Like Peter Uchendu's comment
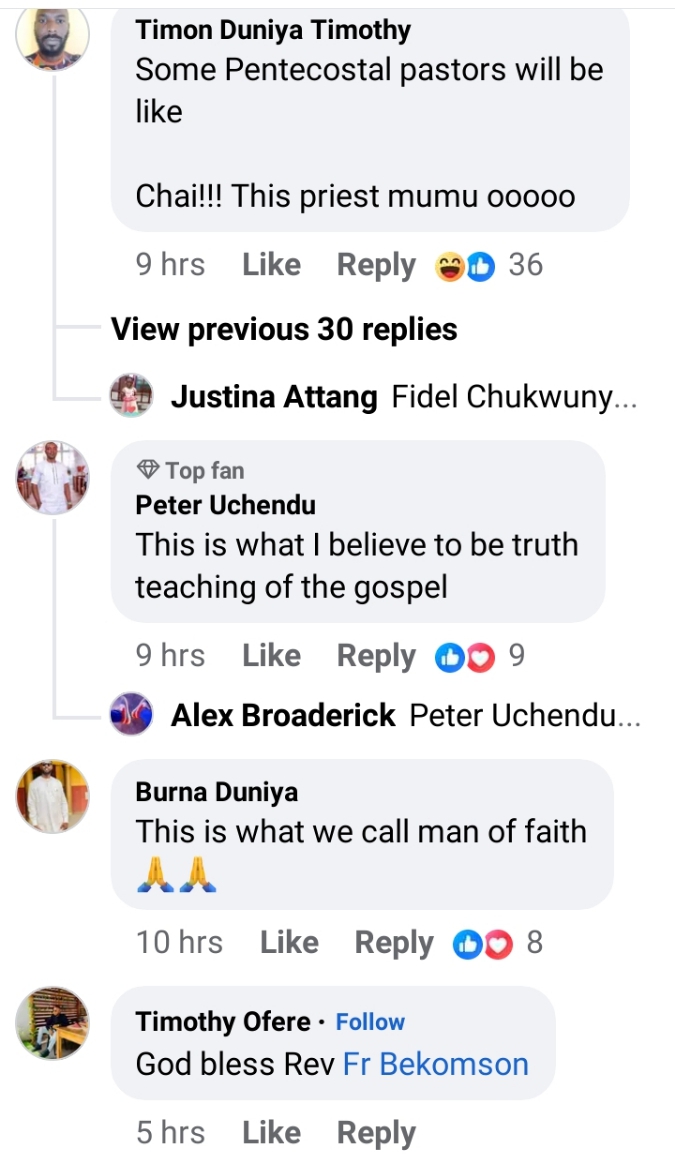 (x=271, y=656)
